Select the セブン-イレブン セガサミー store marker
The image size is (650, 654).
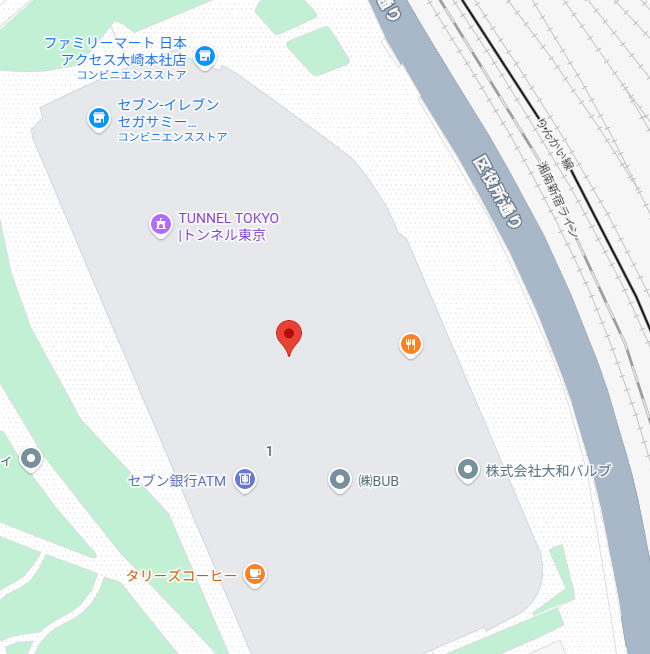(99, 119)
